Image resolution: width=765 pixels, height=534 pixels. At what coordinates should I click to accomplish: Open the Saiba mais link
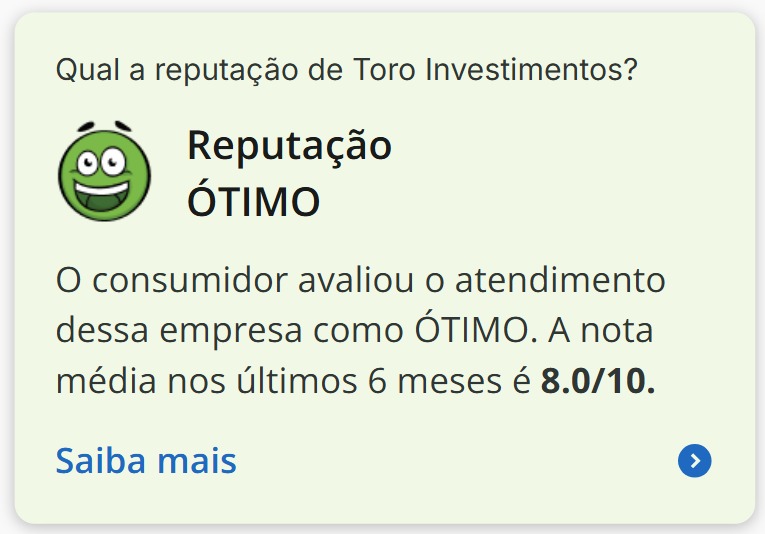[146, 461]
